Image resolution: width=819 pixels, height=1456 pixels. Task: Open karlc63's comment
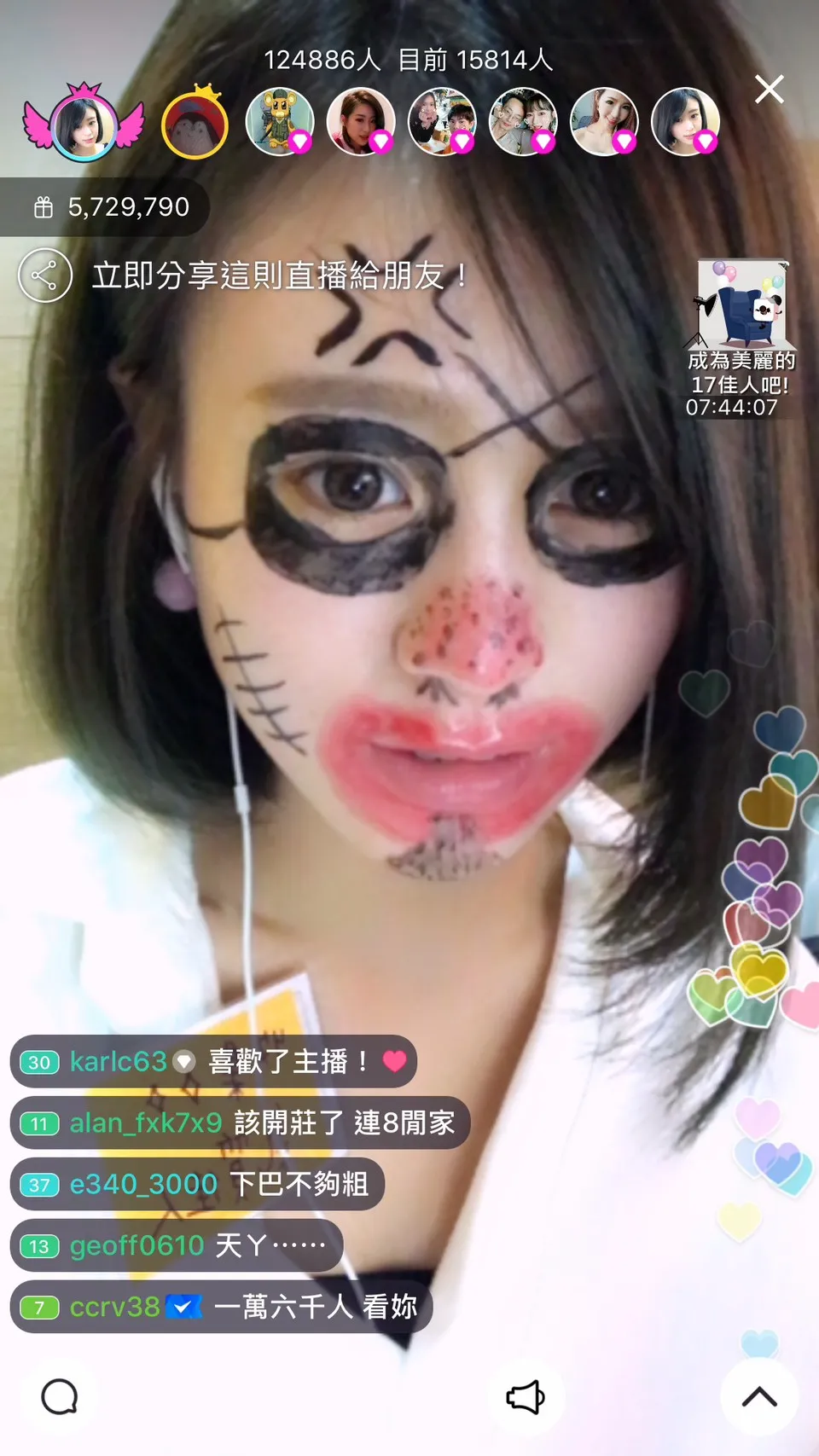point(213,1061)
